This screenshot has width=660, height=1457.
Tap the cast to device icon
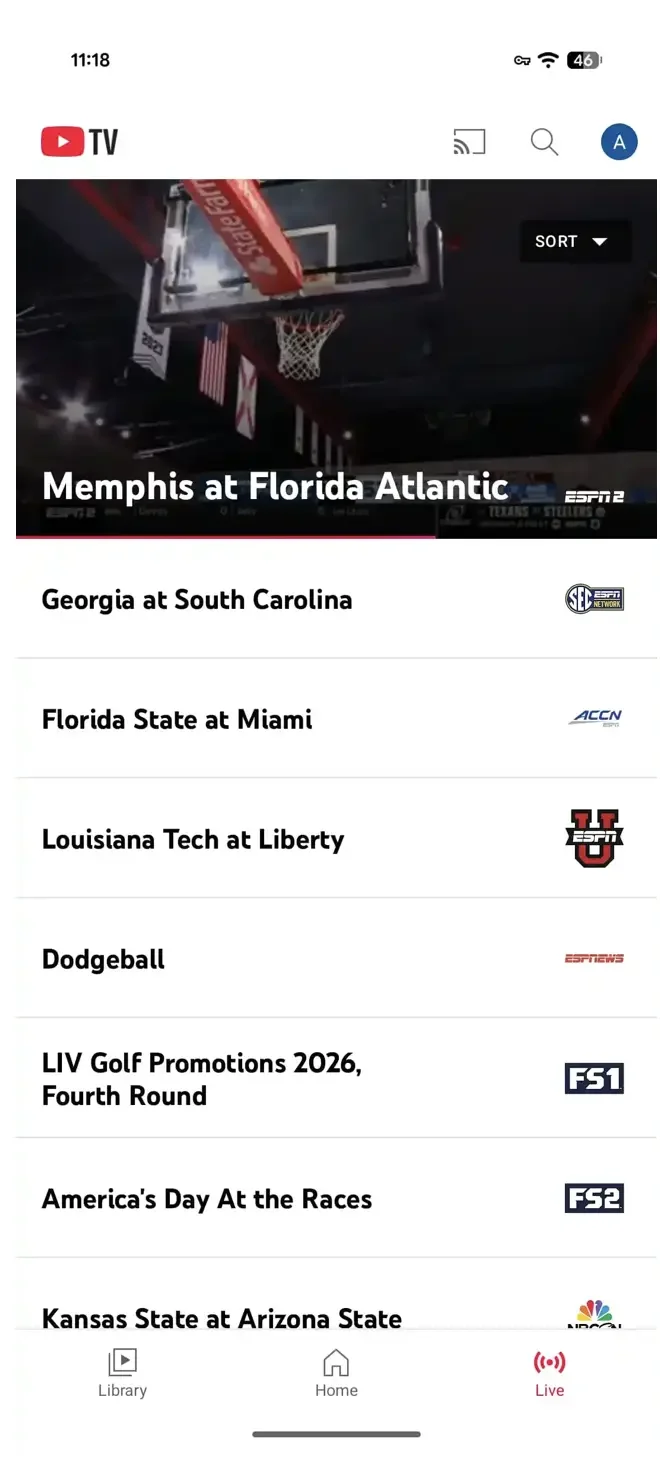(468, 143)
